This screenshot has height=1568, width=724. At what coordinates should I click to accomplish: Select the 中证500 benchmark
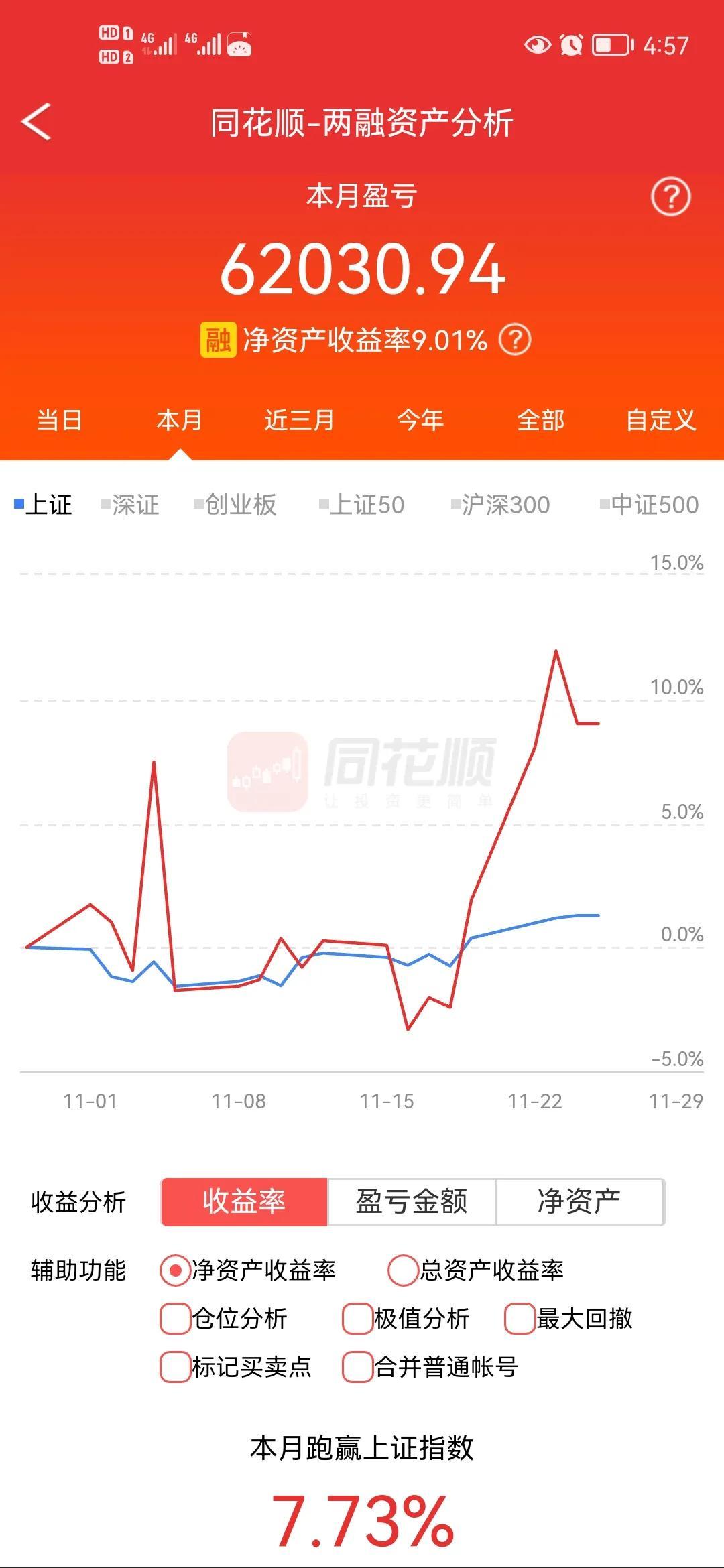(650, 505)
